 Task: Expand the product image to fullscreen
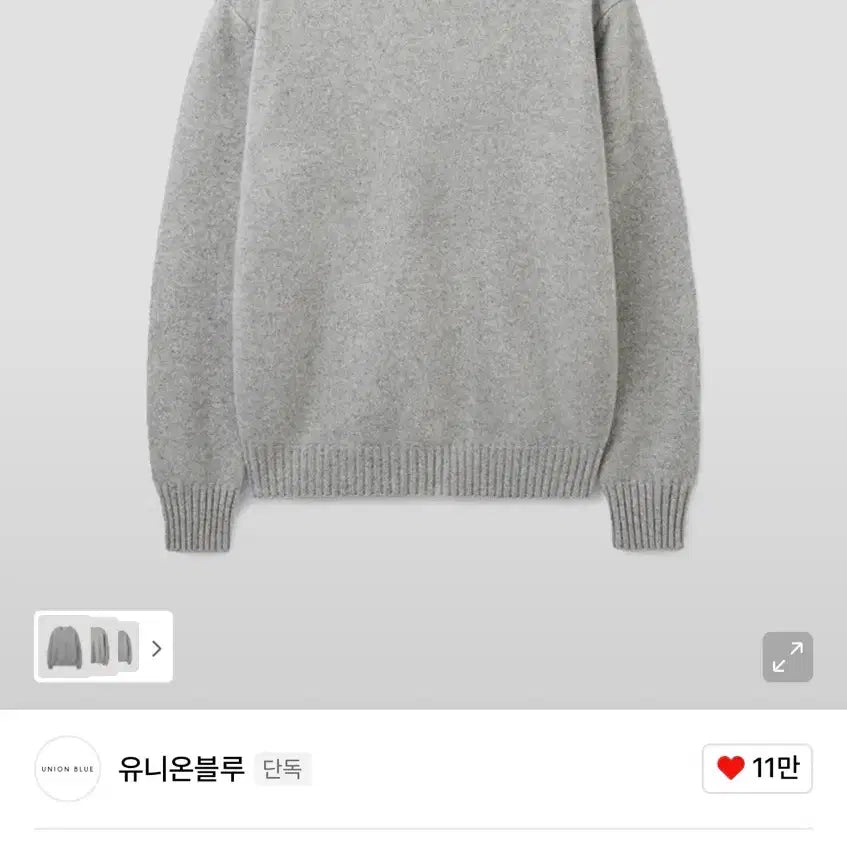787,657
